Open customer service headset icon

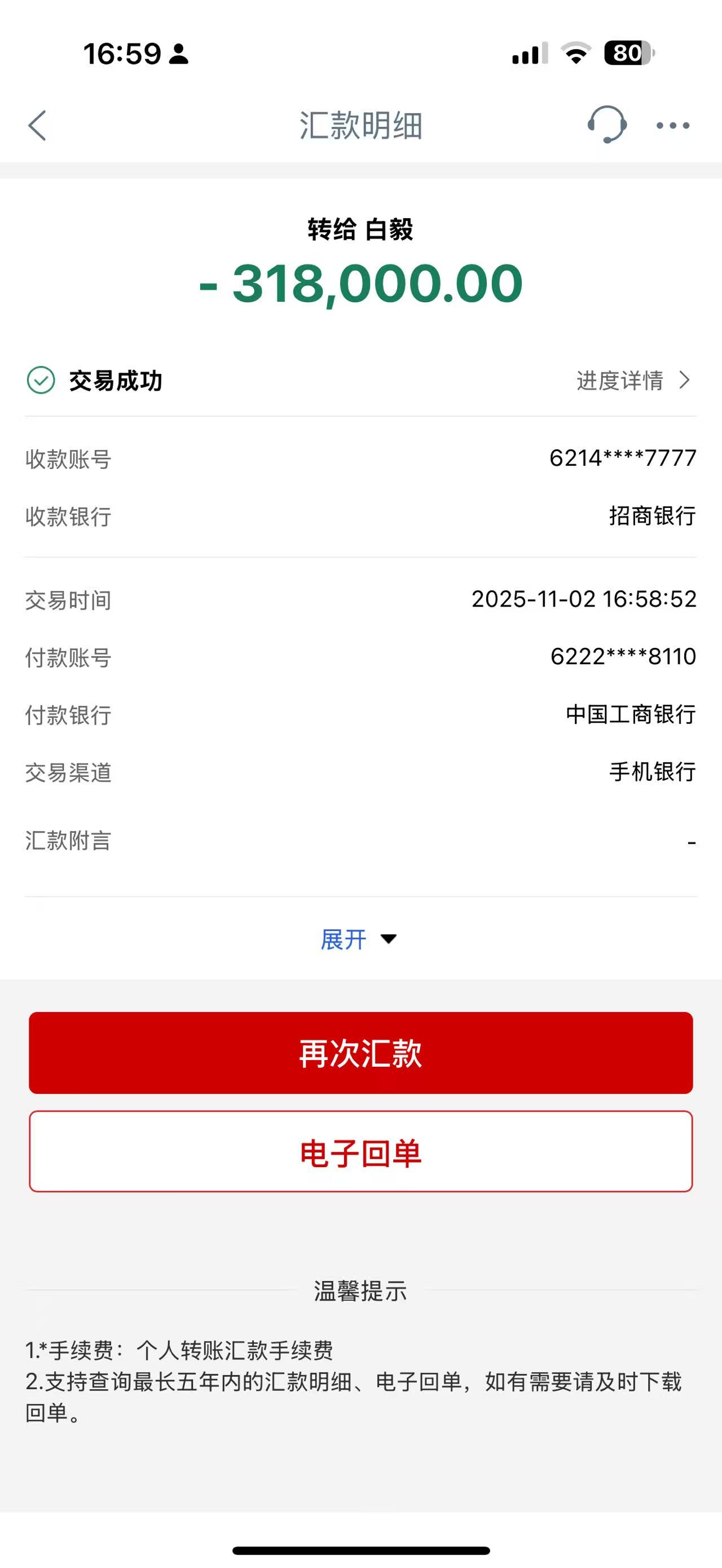tap(606, 125)
